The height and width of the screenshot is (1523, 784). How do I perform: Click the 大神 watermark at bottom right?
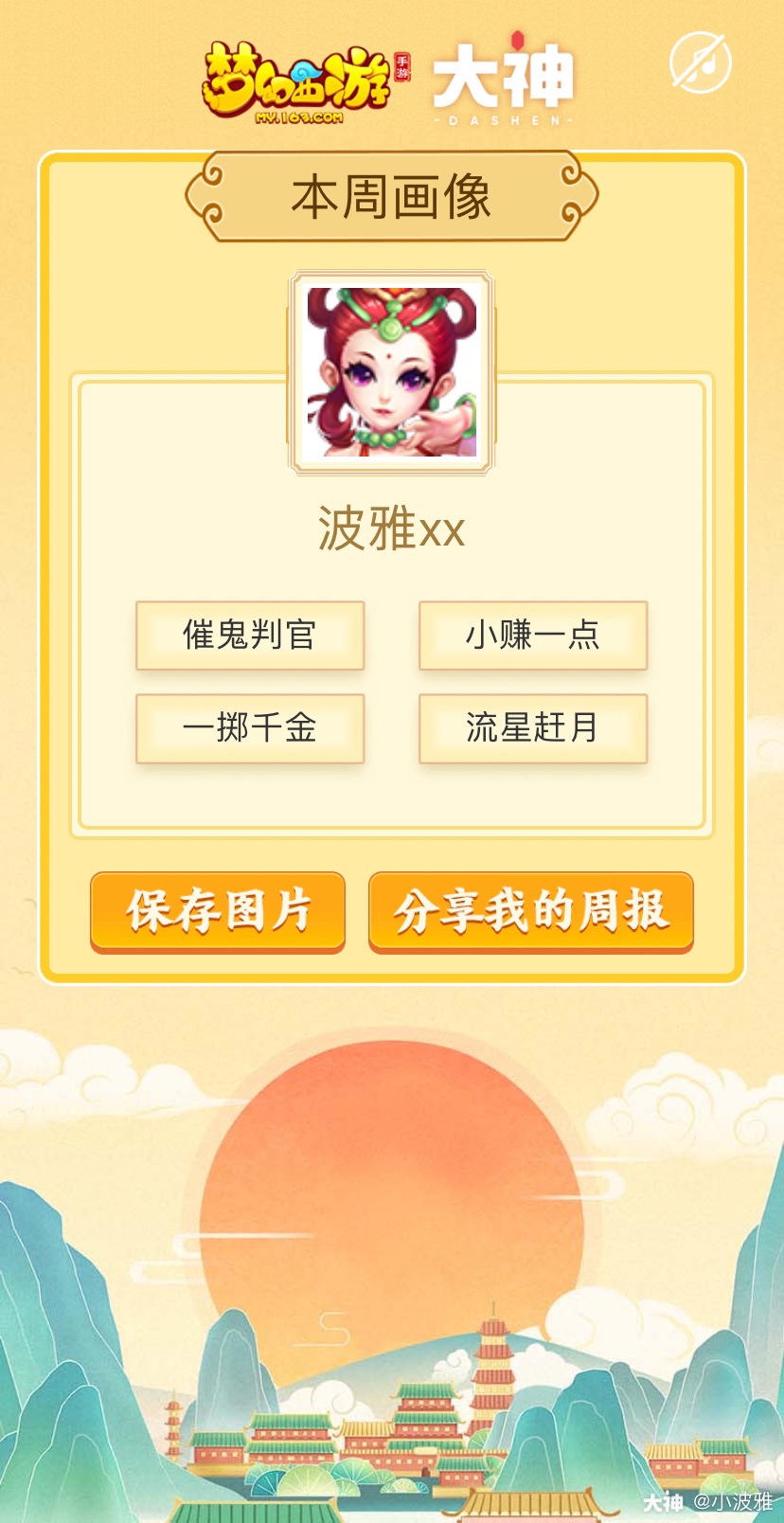point(663,1501)
